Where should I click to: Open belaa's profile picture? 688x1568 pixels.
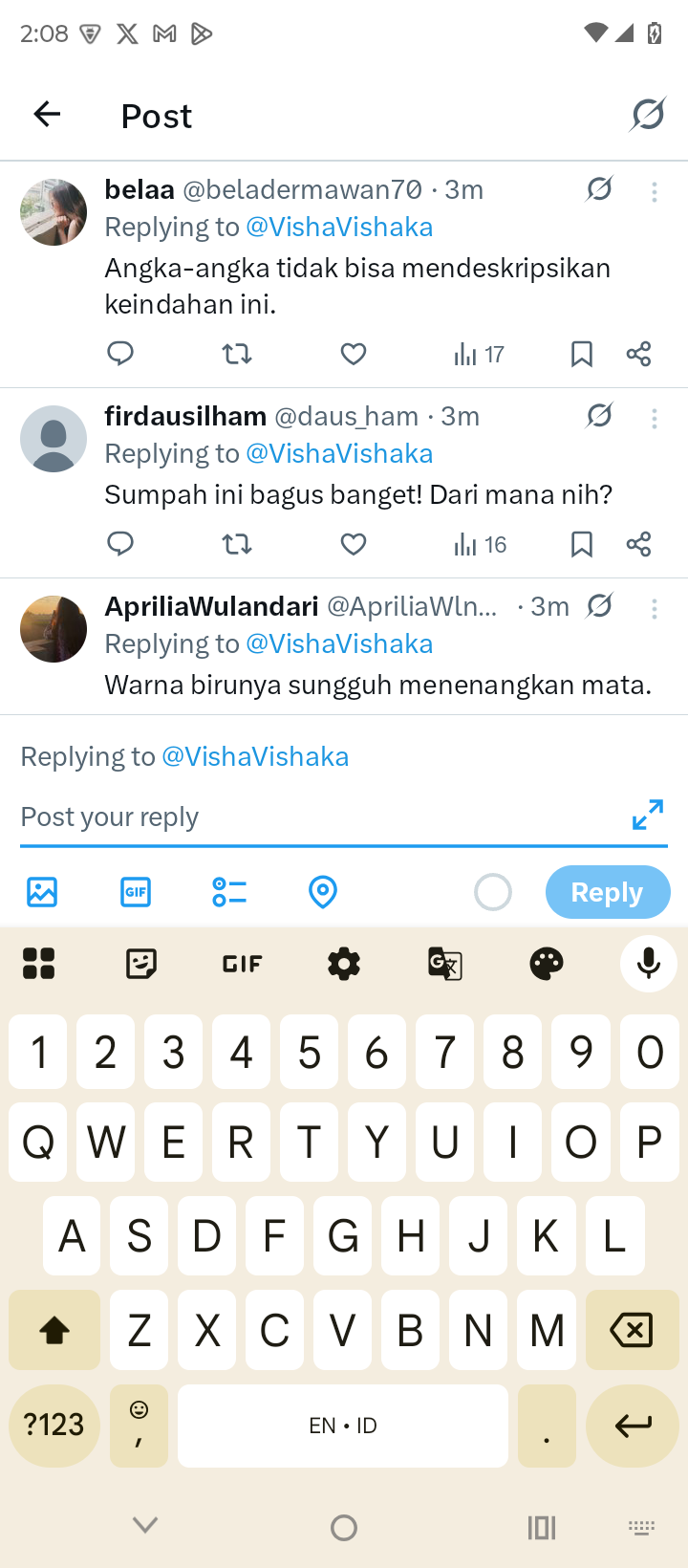click(54, 212)
